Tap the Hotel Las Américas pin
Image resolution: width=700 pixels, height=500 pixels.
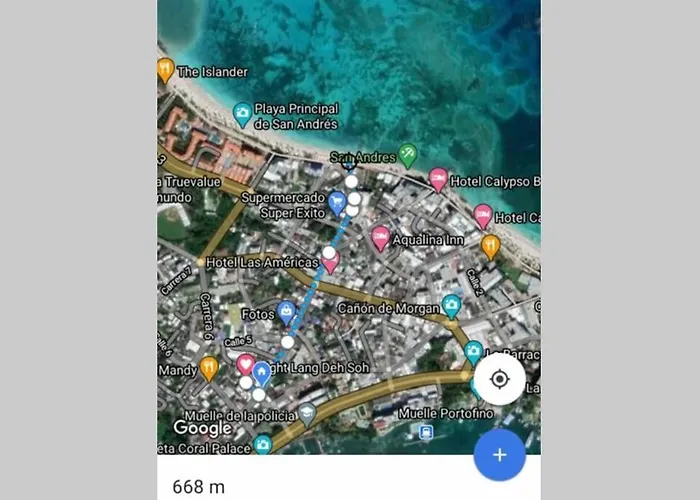[330, 262]
